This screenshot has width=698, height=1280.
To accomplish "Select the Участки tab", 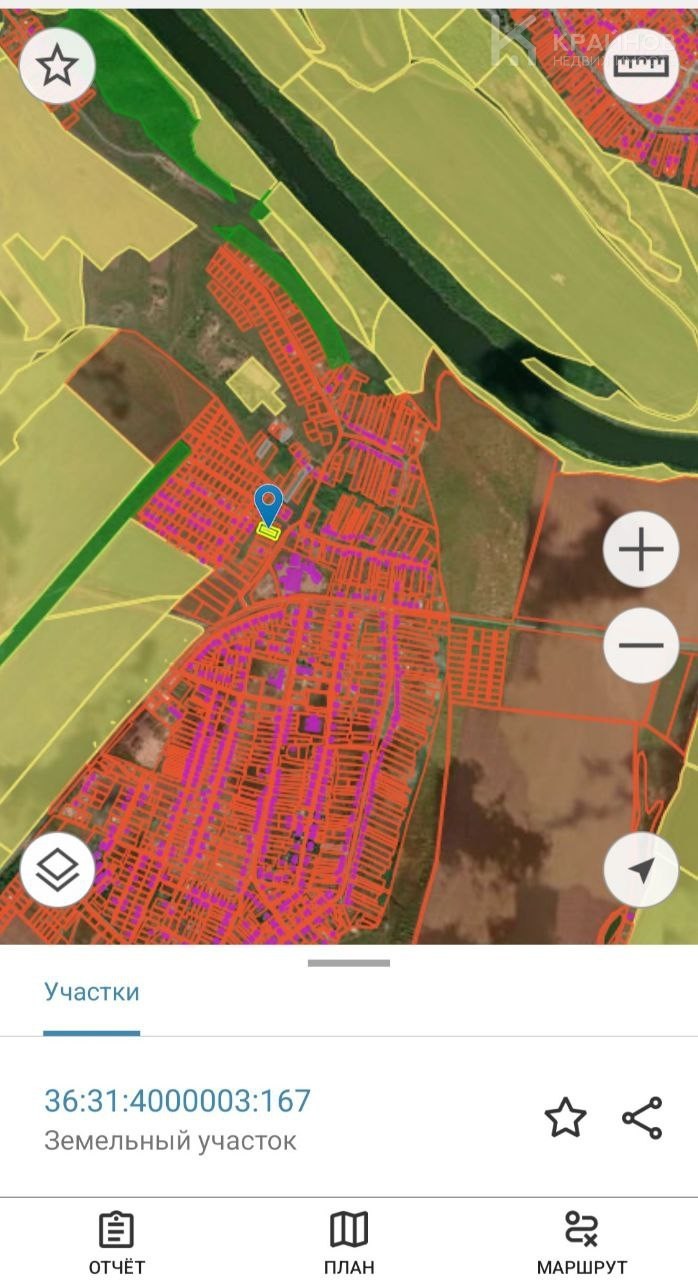I will 91,992.
